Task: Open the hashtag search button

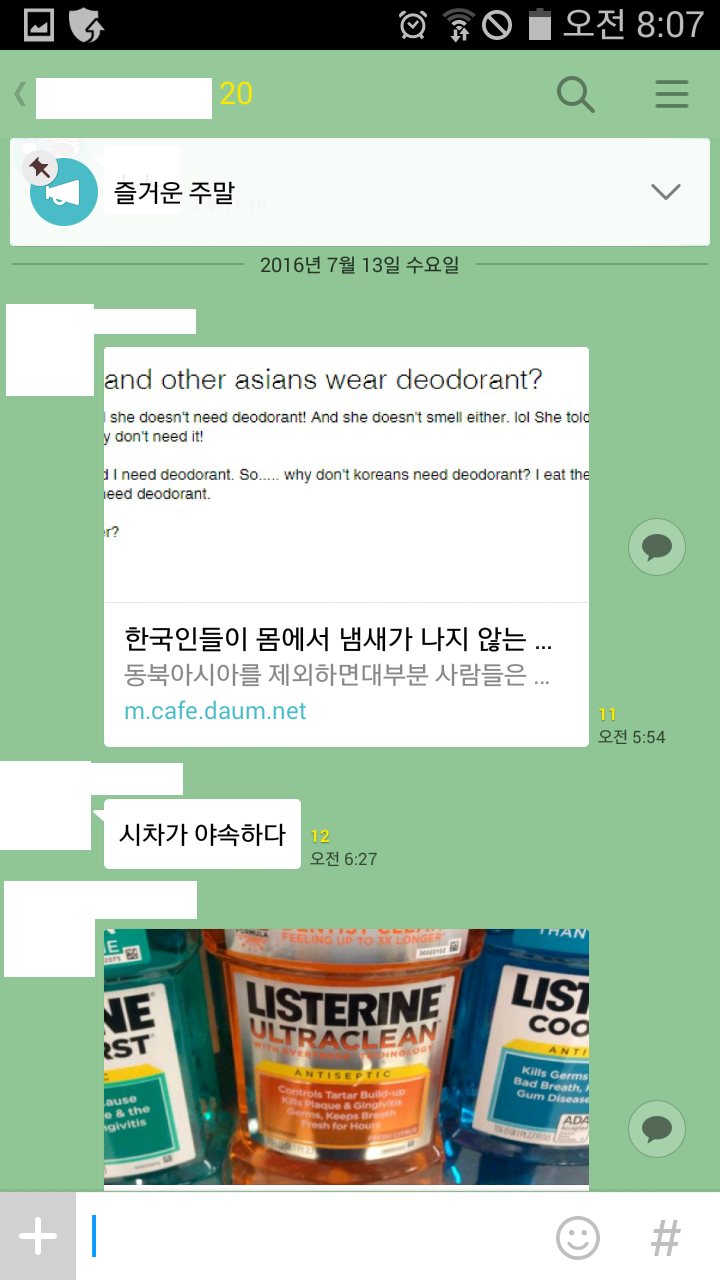Action: pyautogui.click(x=665, y=1238)
